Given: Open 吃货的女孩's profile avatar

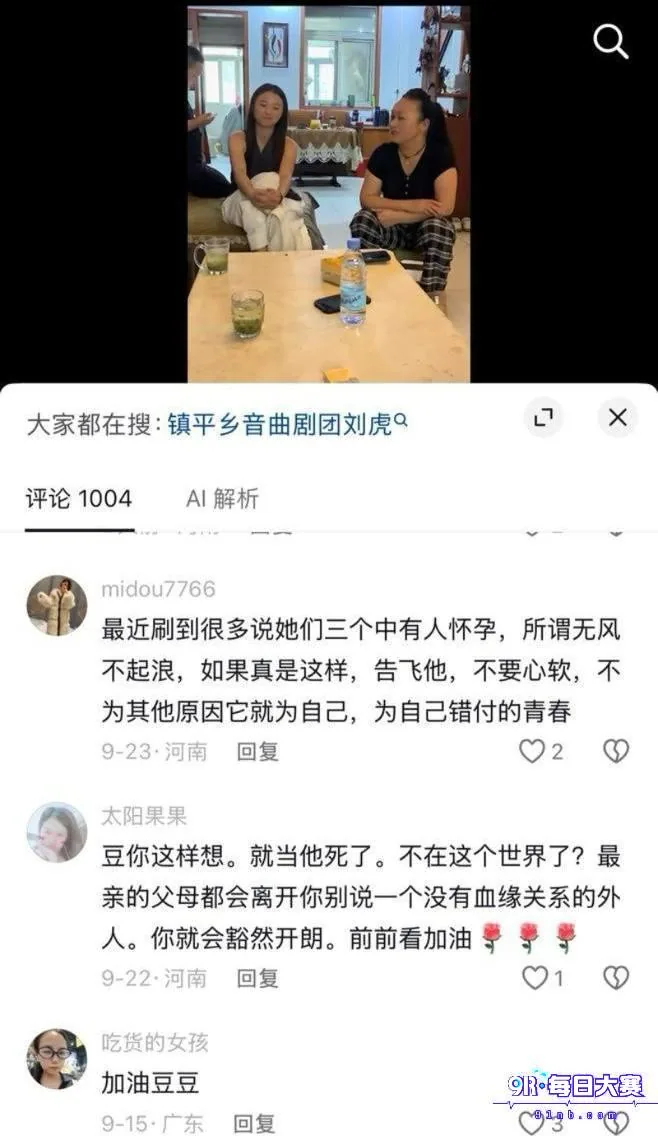Looking at the screenshot, I should [x=57, y=1058].
